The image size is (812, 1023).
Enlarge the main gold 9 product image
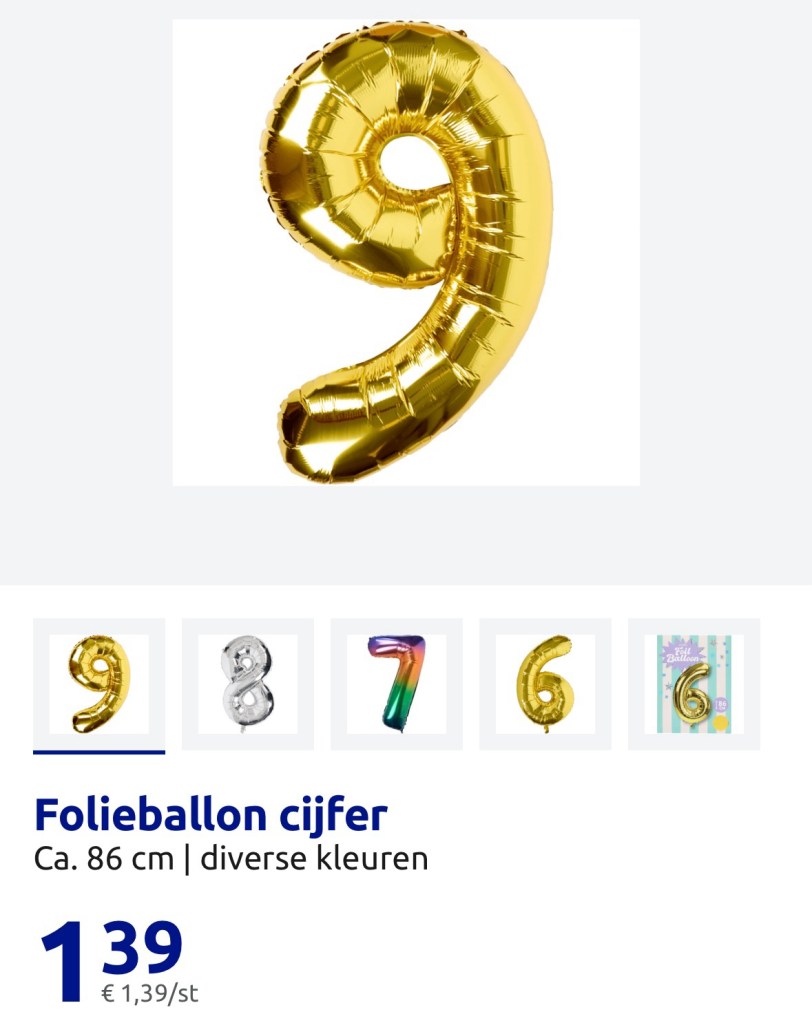click(x=406, y=252)
